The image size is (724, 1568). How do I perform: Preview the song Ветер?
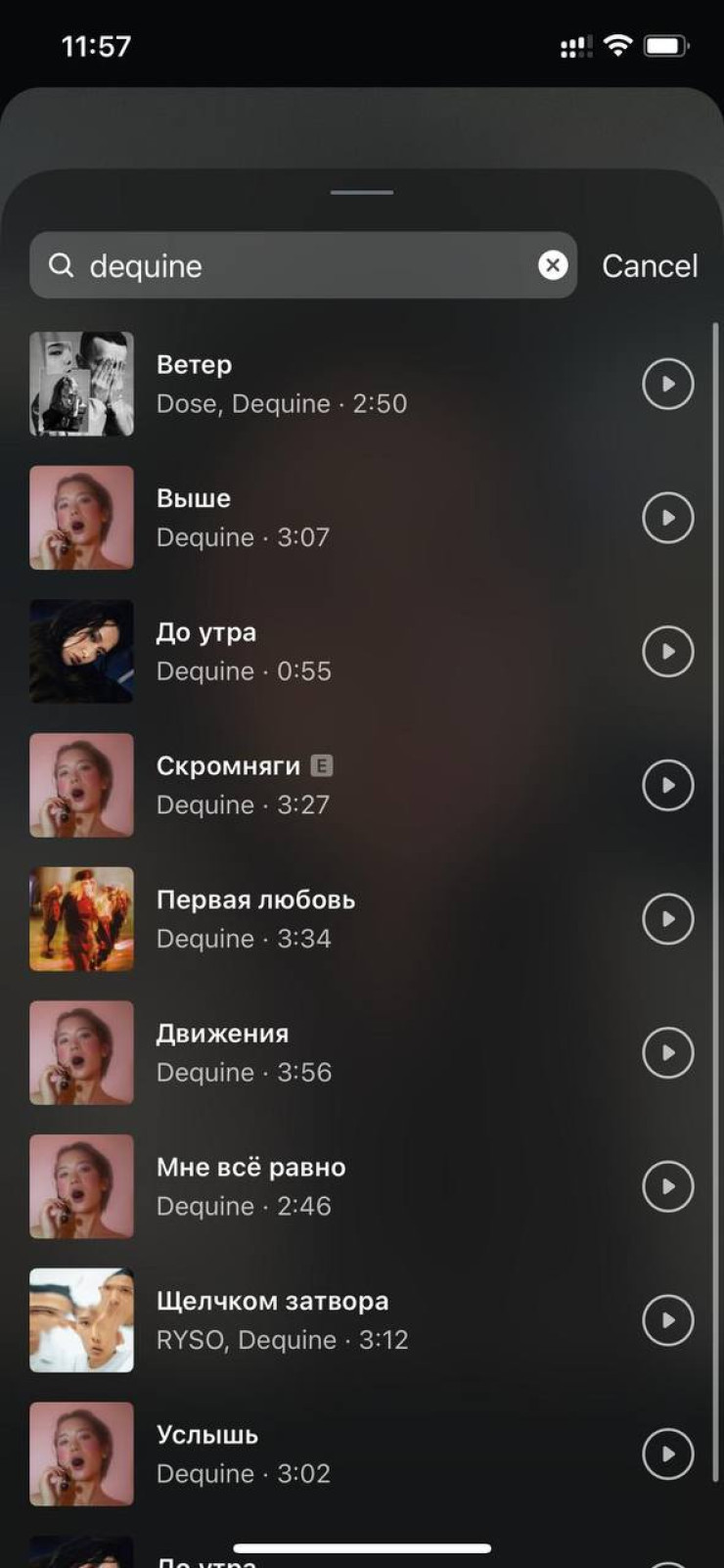coord(667,384)
